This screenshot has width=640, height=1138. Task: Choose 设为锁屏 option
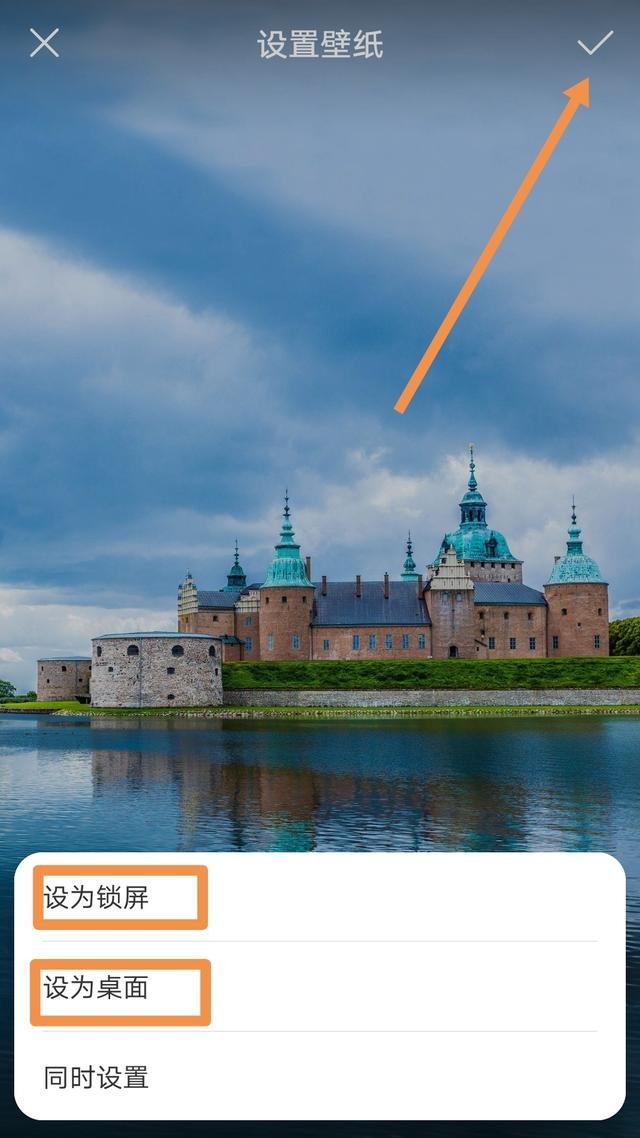(97, 897)
